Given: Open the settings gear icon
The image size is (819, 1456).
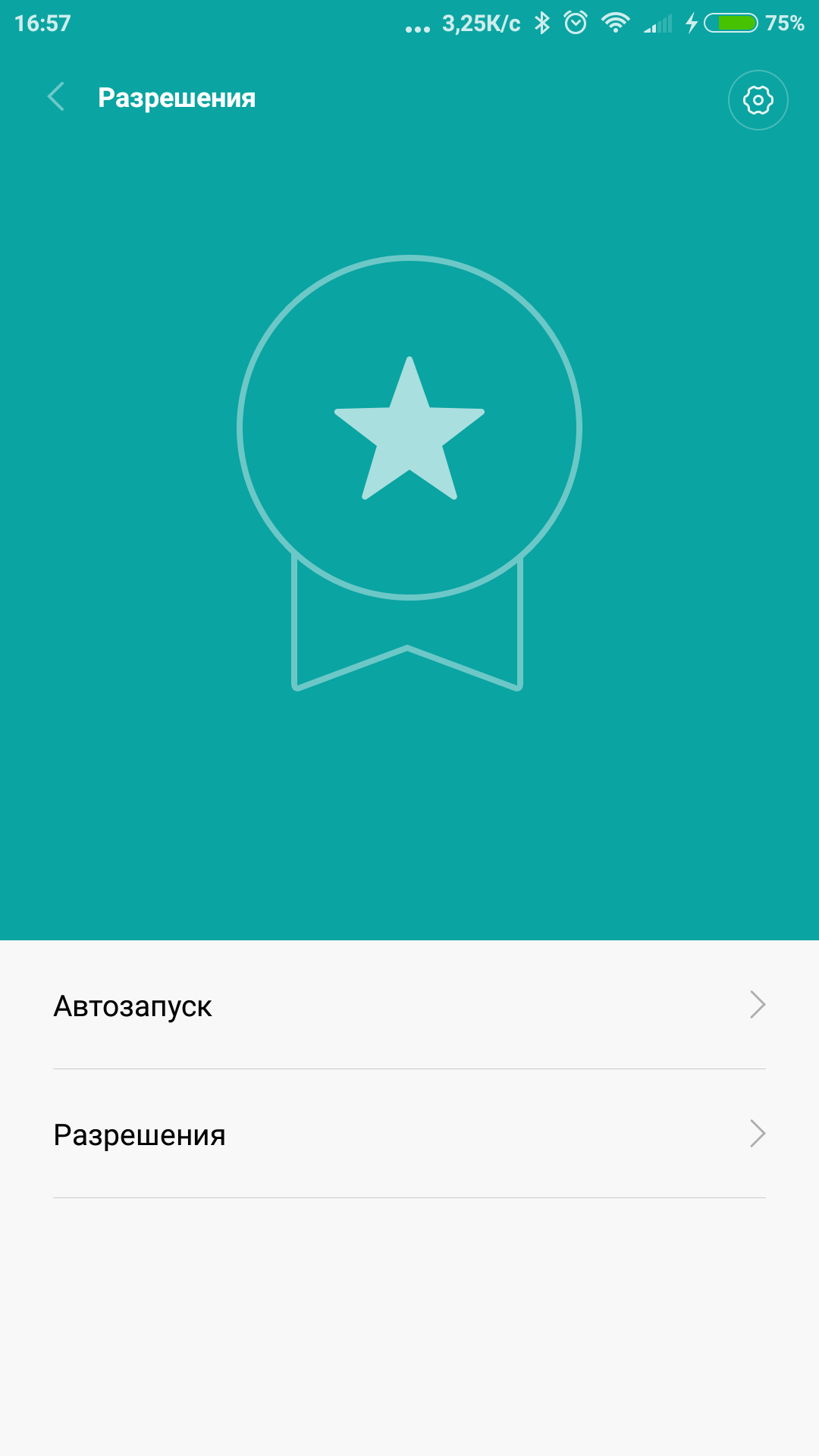Looking at the screenshot, I should coord(758,100).
